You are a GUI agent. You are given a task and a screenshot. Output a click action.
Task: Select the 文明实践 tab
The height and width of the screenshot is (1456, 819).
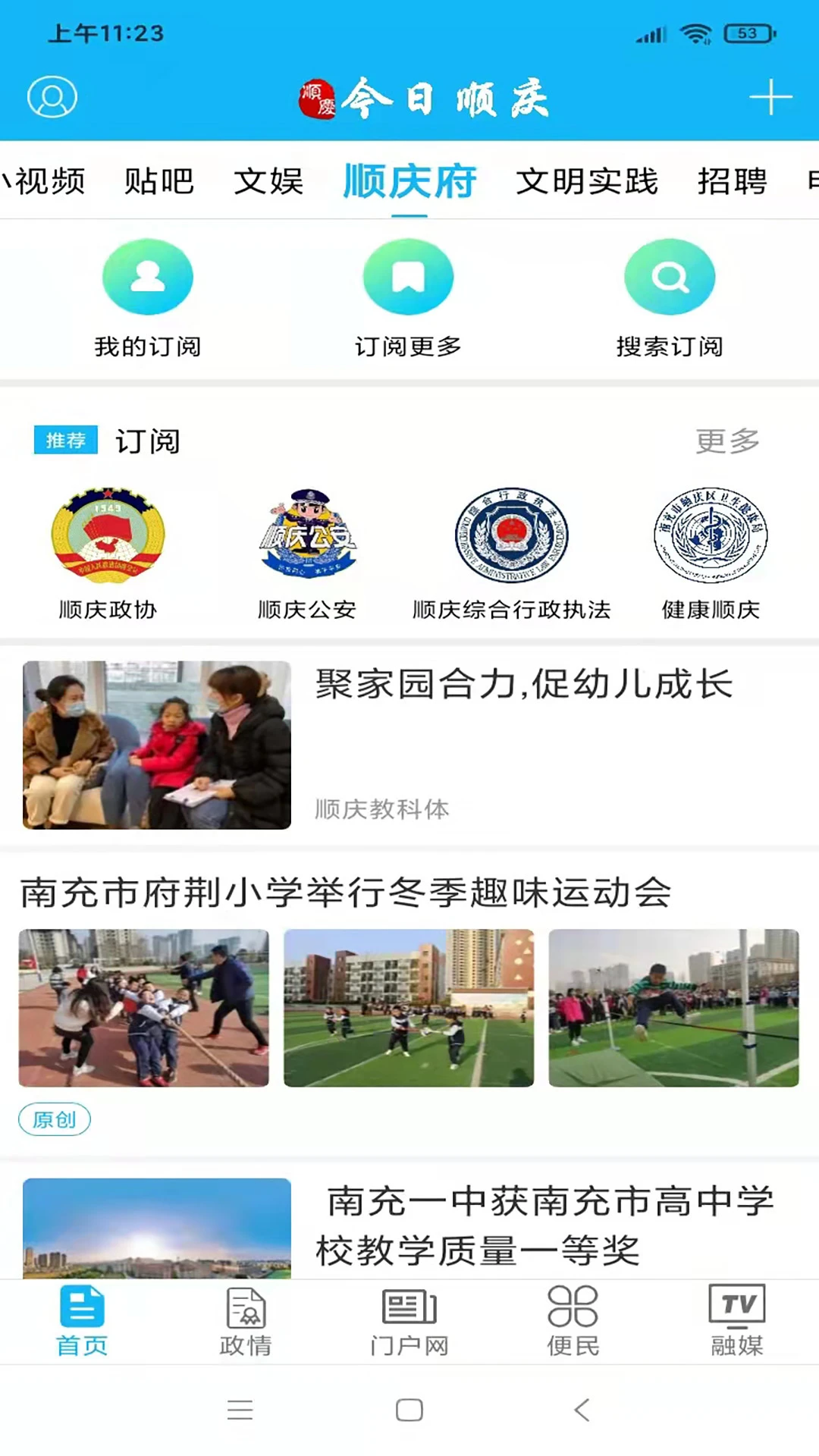[x=587, y=181]
